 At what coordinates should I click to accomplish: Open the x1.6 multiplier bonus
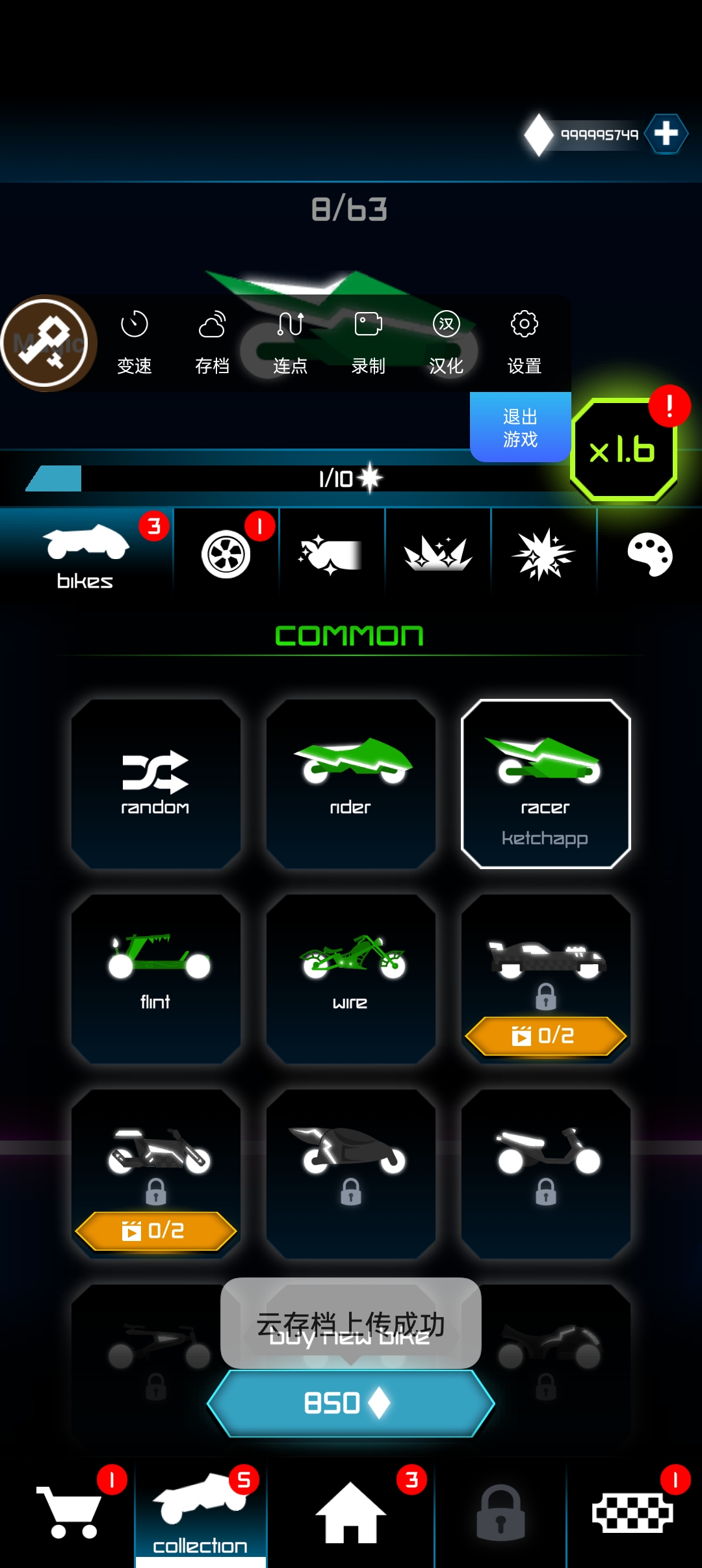[x=623, y=450]
